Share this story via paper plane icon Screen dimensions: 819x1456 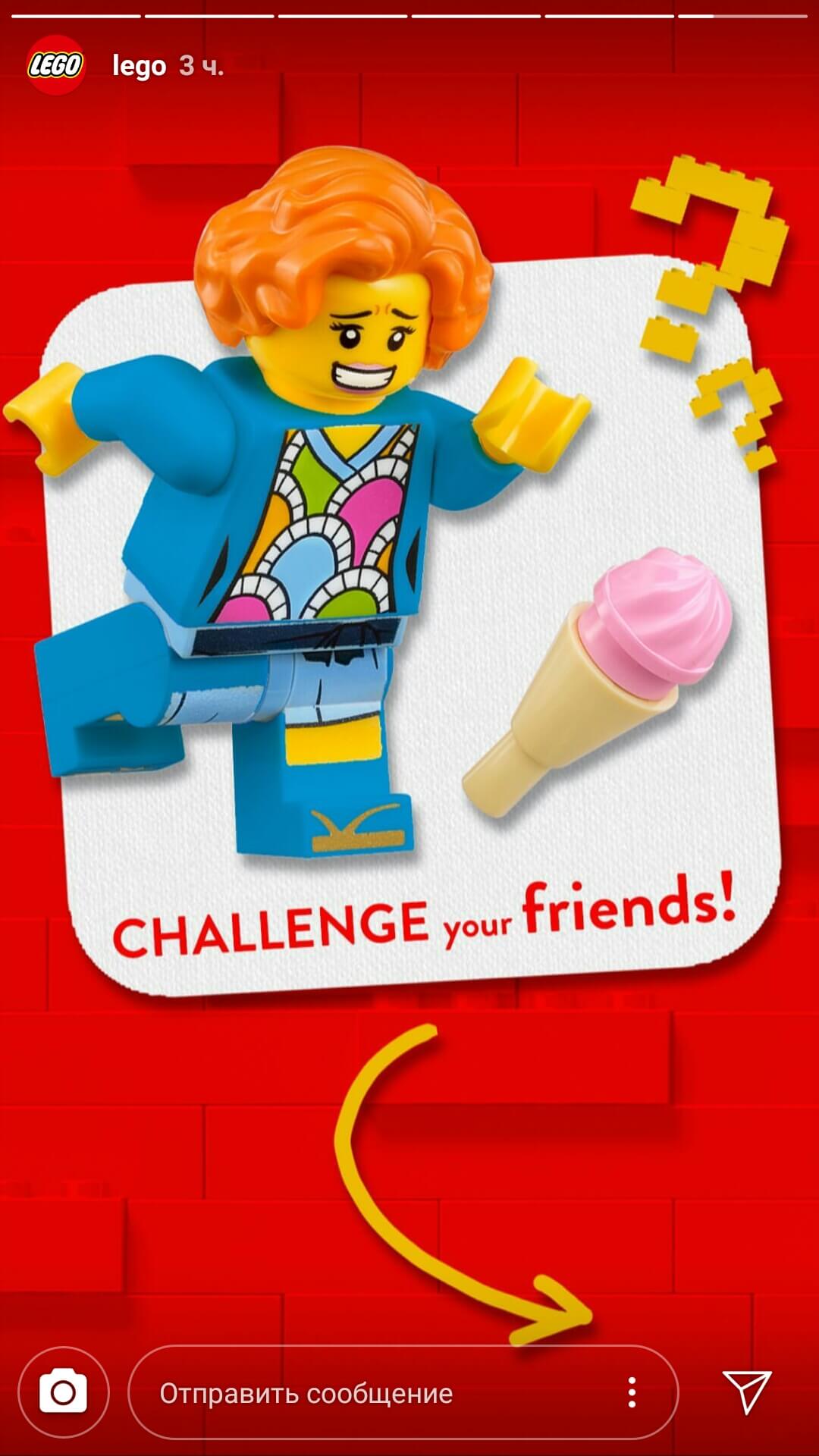pos(747,1392)
